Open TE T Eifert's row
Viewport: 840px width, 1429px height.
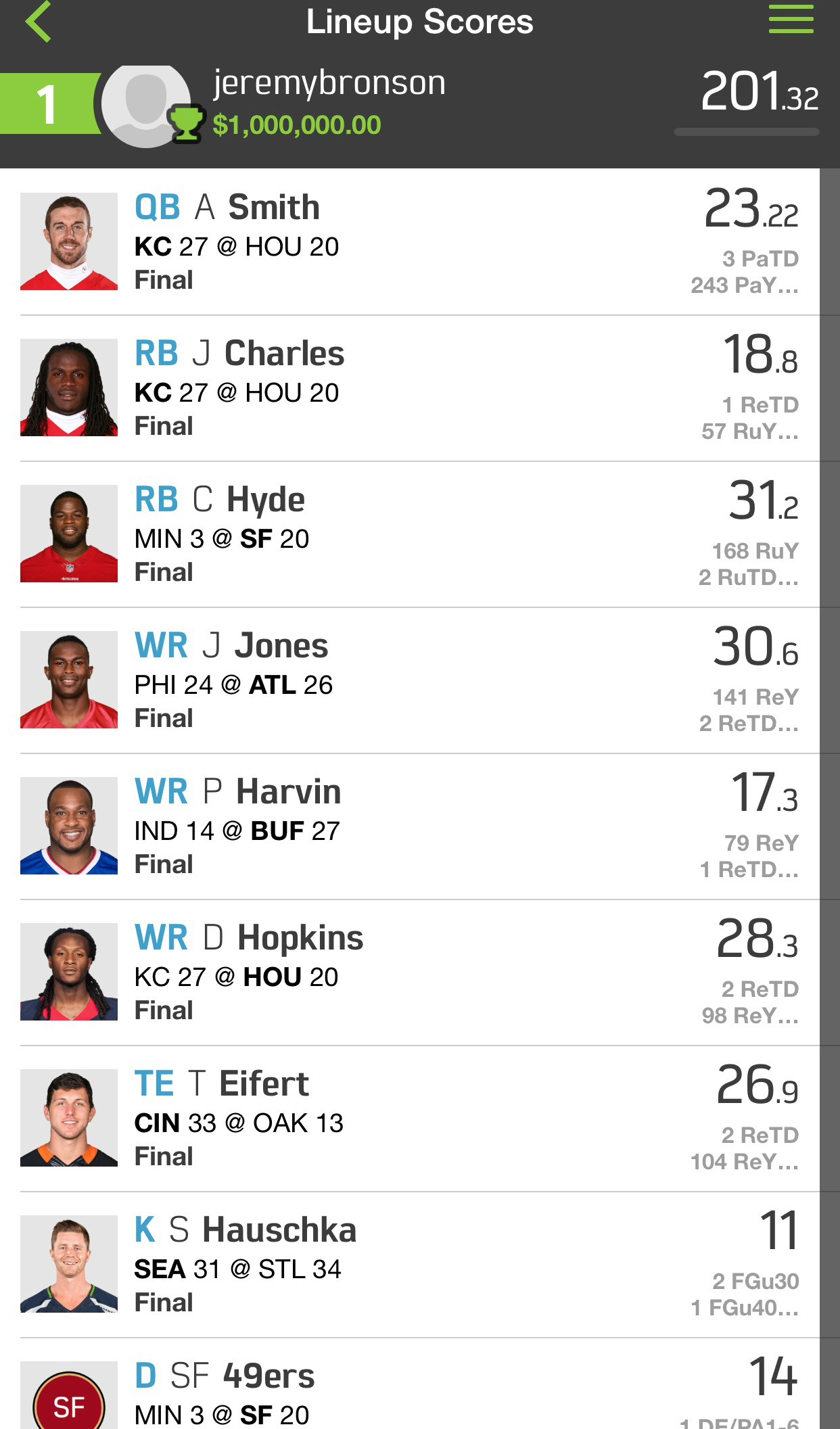click(x=410, y=1119)
